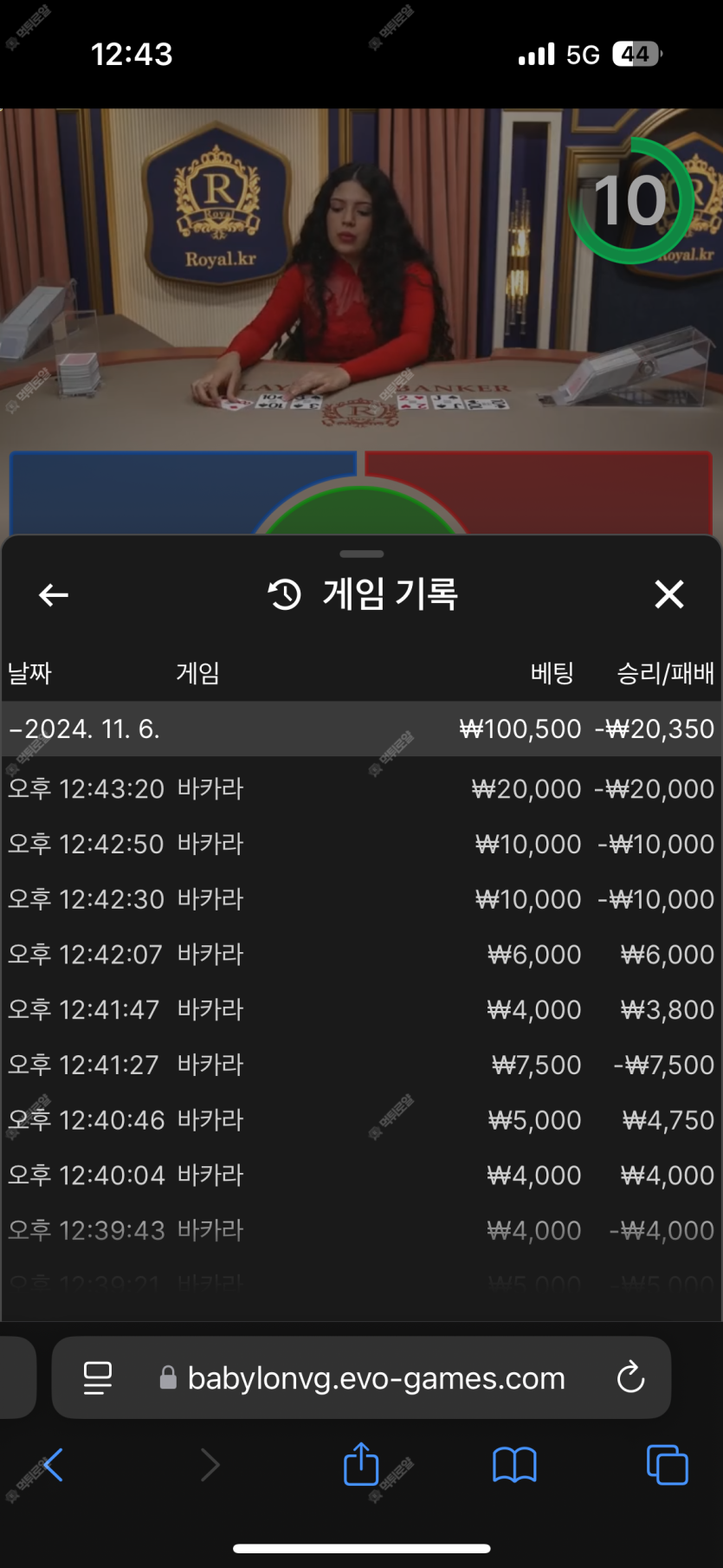Open the 오후 12:42:30 바카라 record
723x1568 pixels.
tap(361, 899)
